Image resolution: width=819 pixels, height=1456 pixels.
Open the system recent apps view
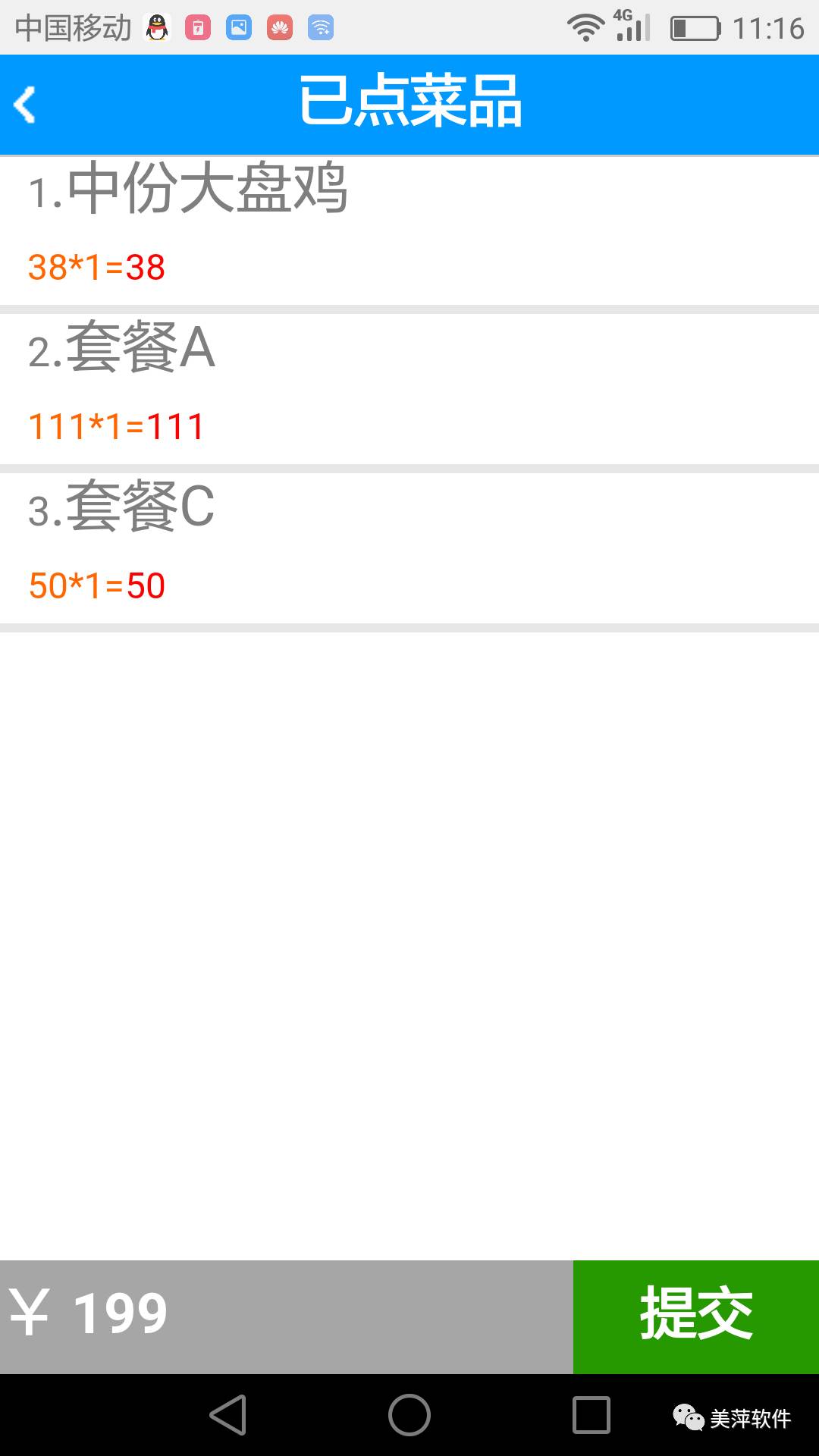[591, 1415]
